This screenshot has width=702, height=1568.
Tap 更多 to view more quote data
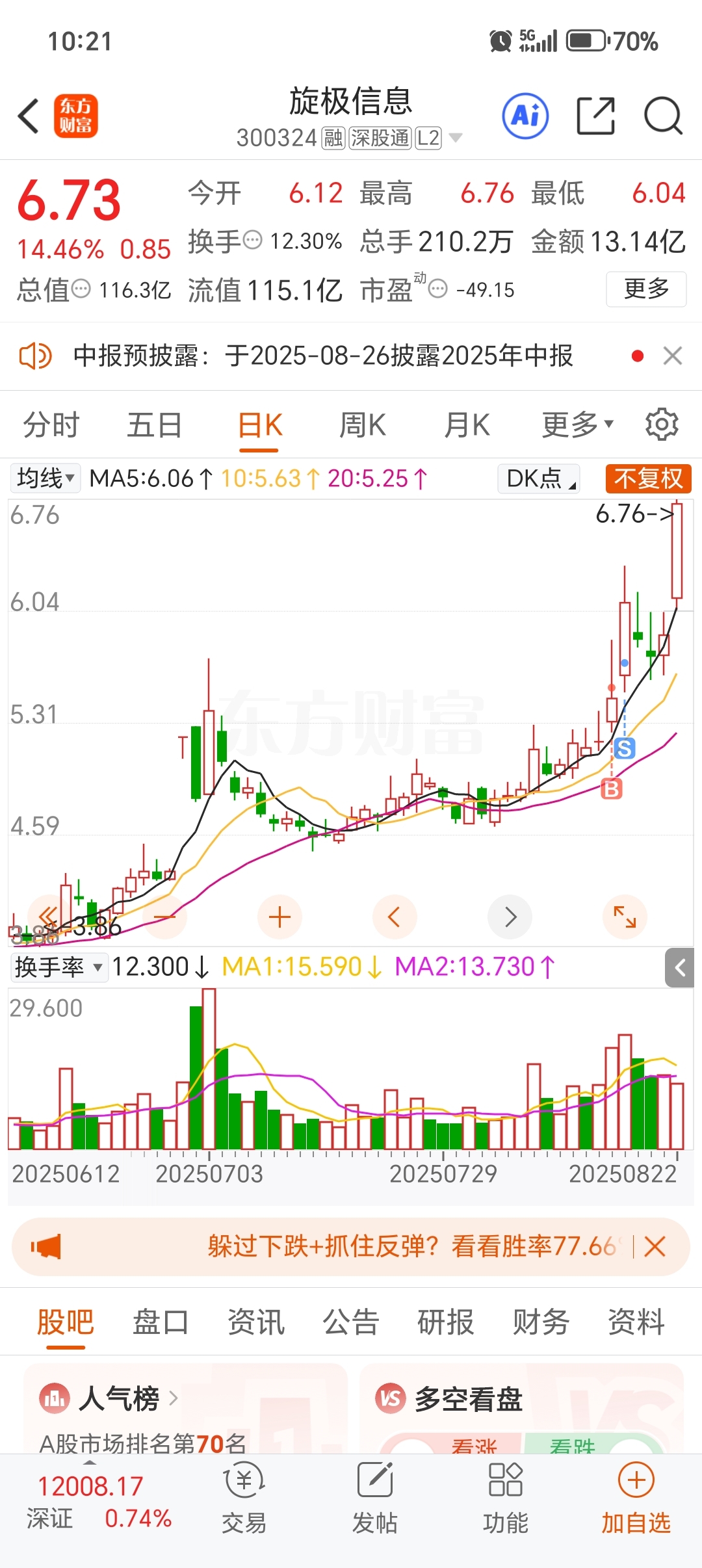646,289
